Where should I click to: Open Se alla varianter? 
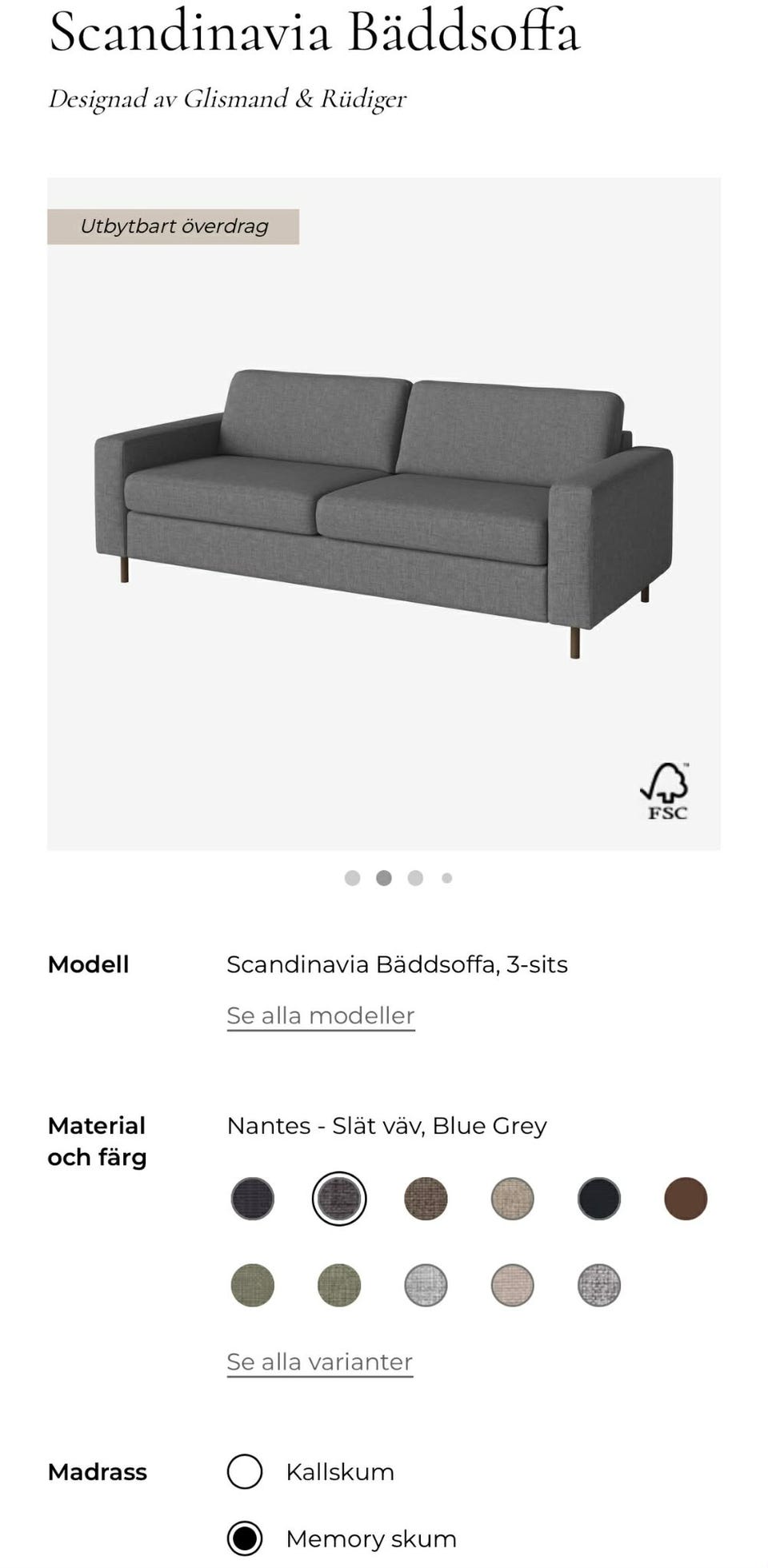(319, 1360)
